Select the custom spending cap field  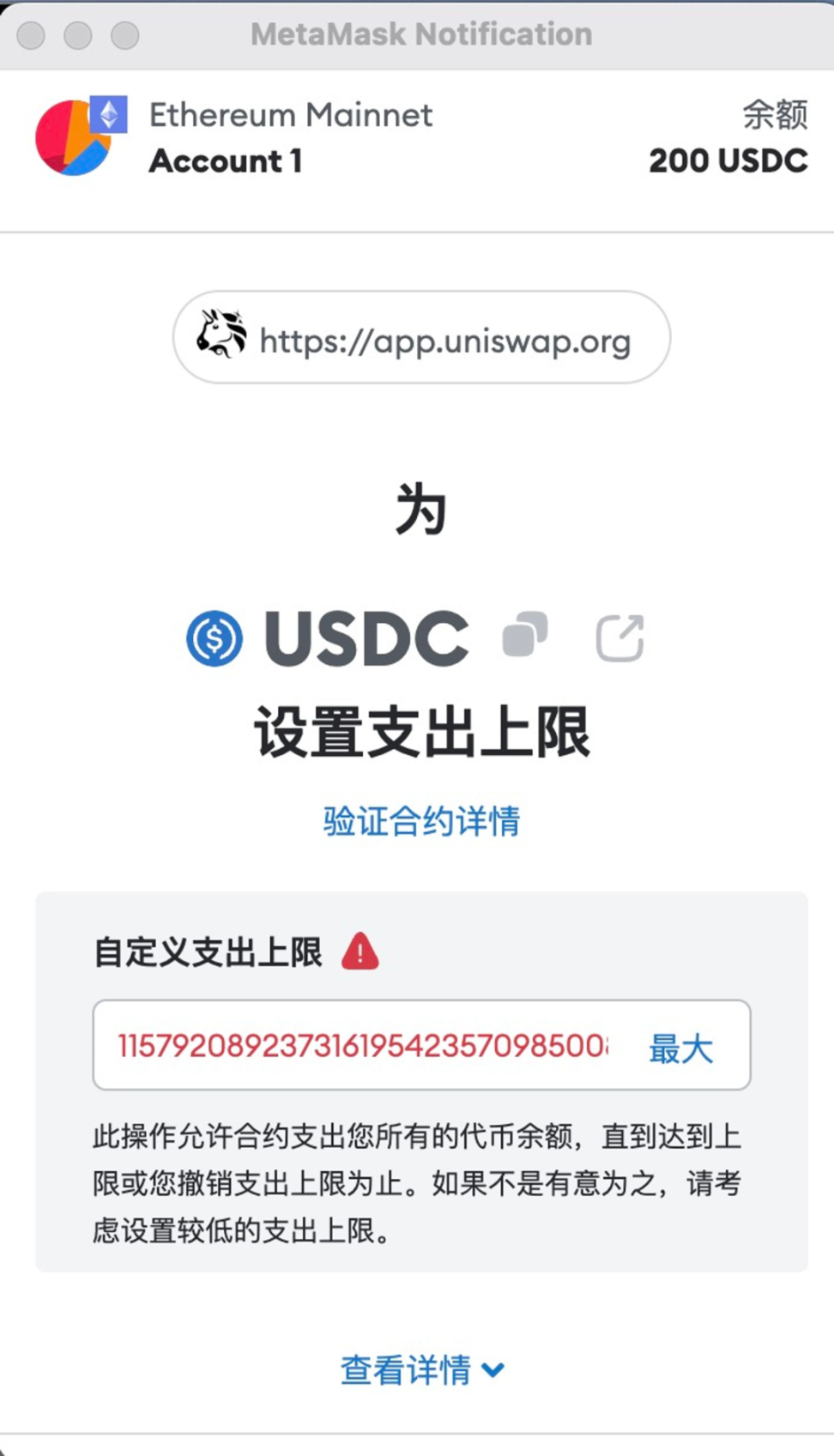pyautogui.click(x=360, y=1045)
